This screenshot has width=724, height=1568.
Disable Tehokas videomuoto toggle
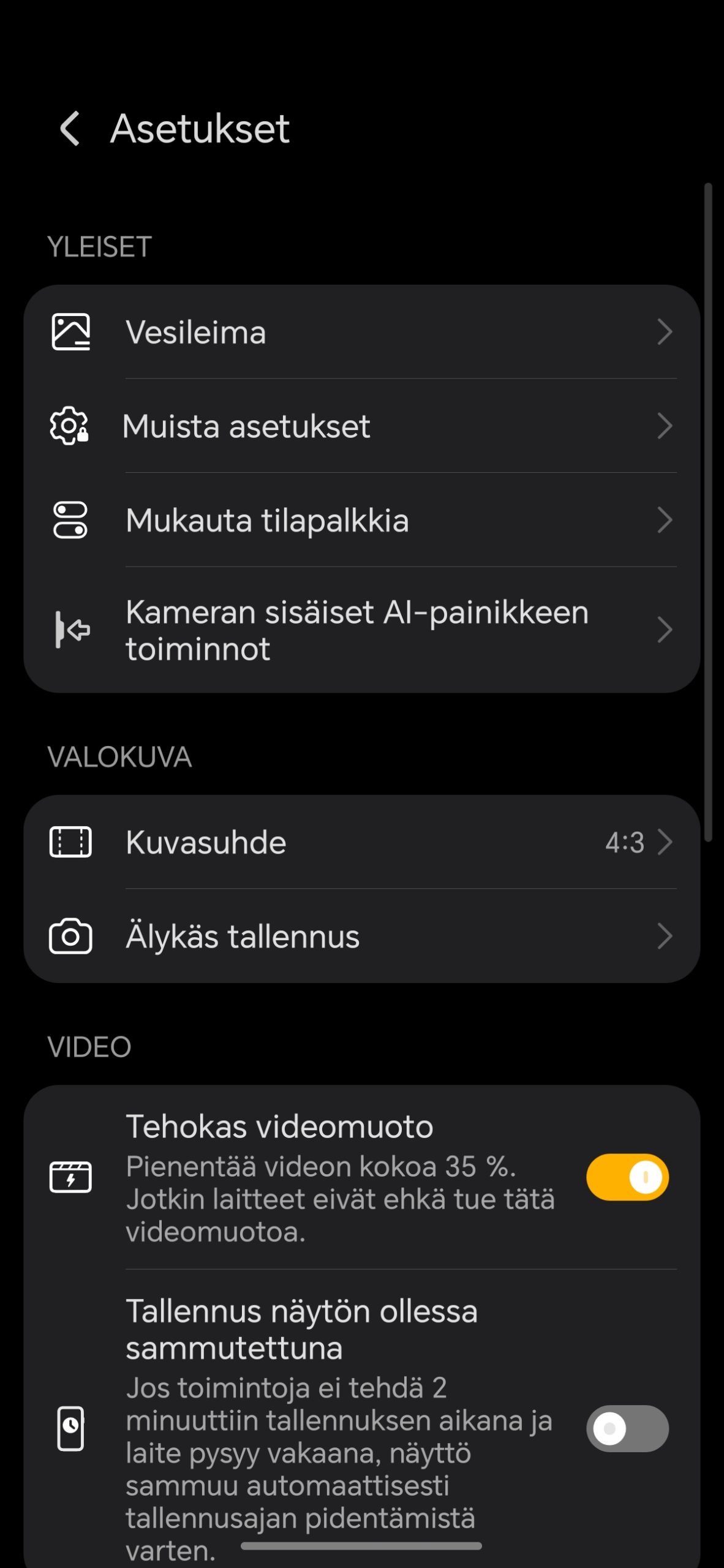(627, 1177)
